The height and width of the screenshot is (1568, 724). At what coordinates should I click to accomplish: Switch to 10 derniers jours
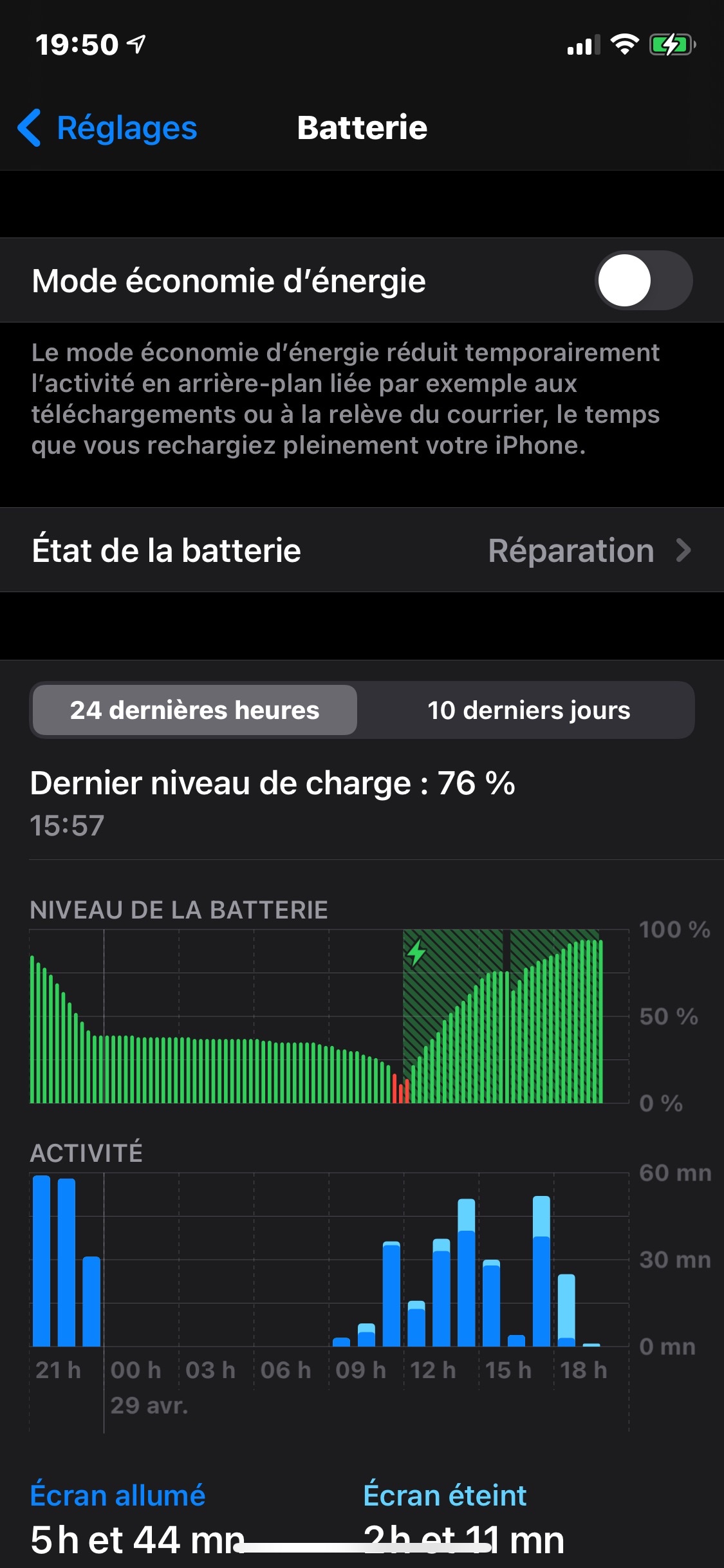point(528,710)
